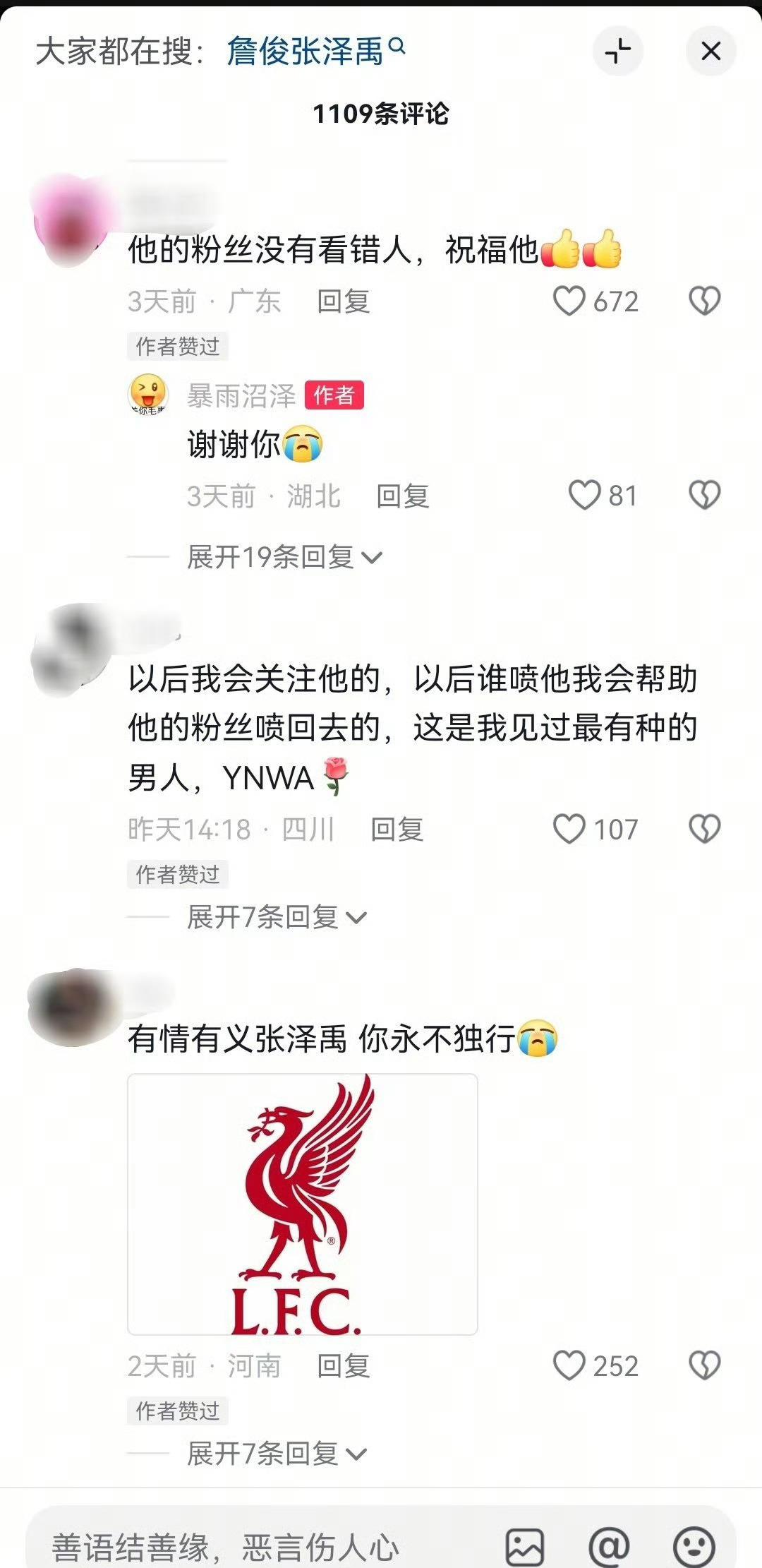The width and height of the screenshot is (762, 1568).
Task: Open the Liverpool LFC image in comment
Action: point(302,1204)
